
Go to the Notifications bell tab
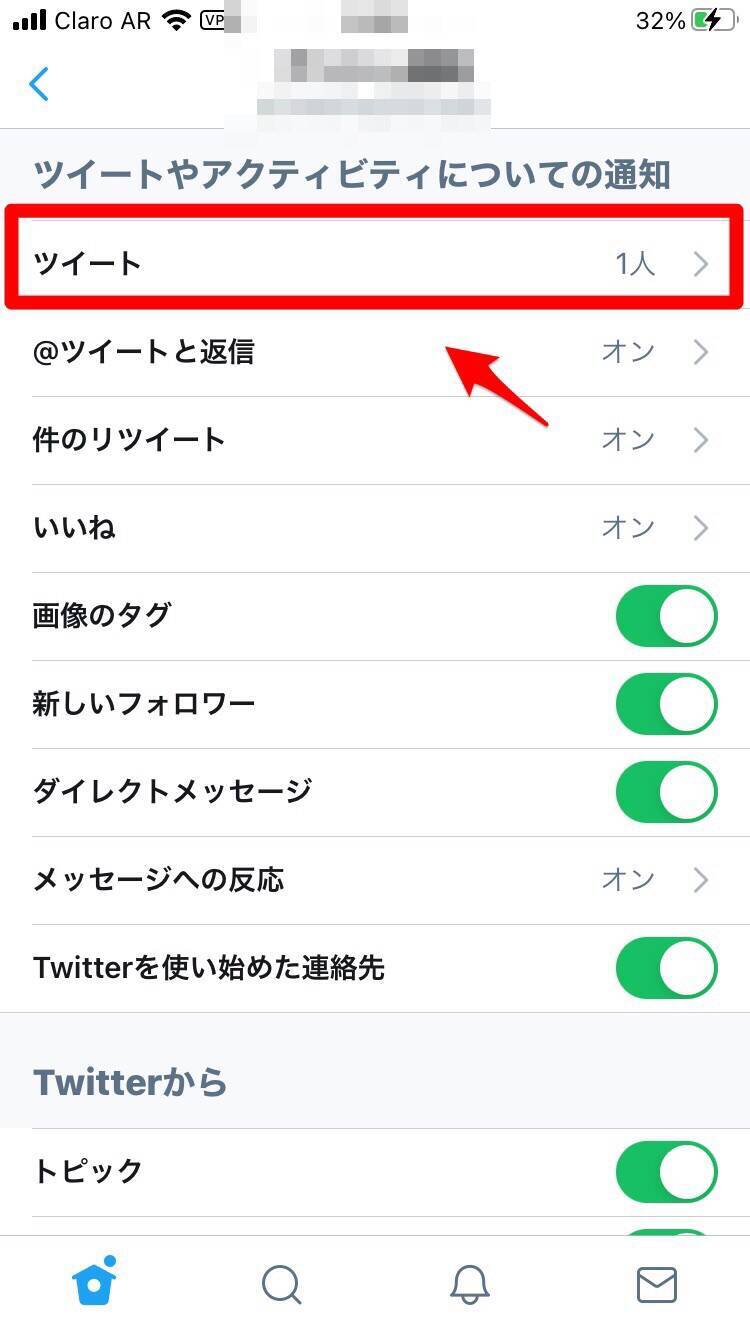coord(469,1284)
